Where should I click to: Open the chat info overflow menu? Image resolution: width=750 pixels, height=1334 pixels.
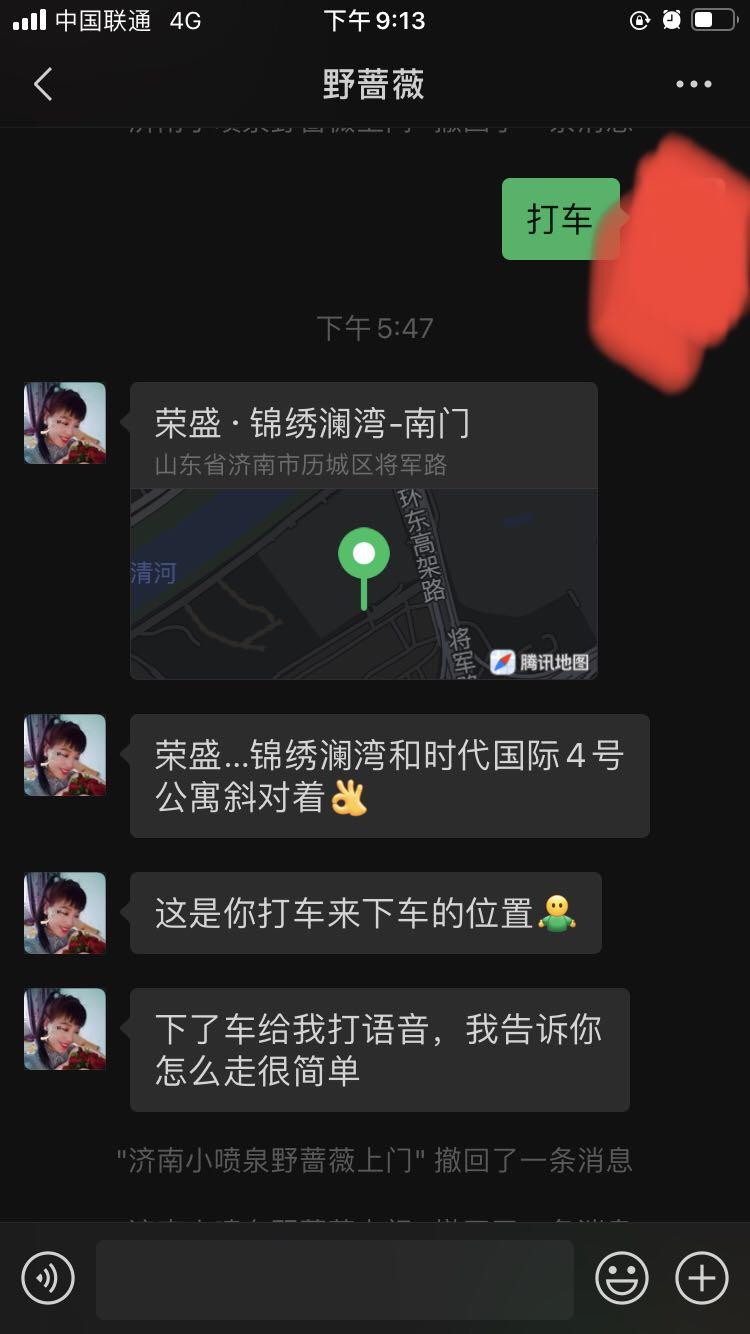(693, 85)
